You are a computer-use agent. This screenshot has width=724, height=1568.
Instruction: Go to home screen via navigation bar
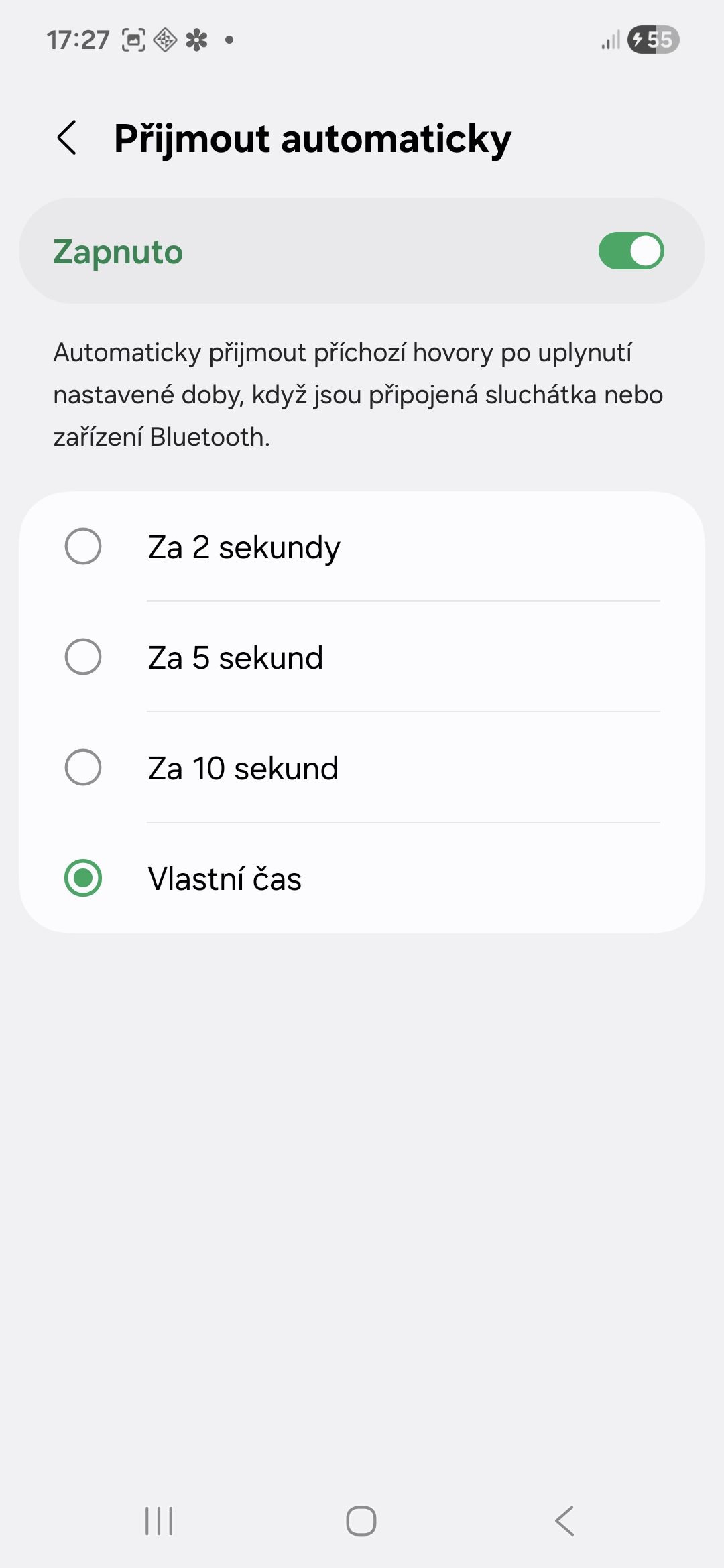361,1521
